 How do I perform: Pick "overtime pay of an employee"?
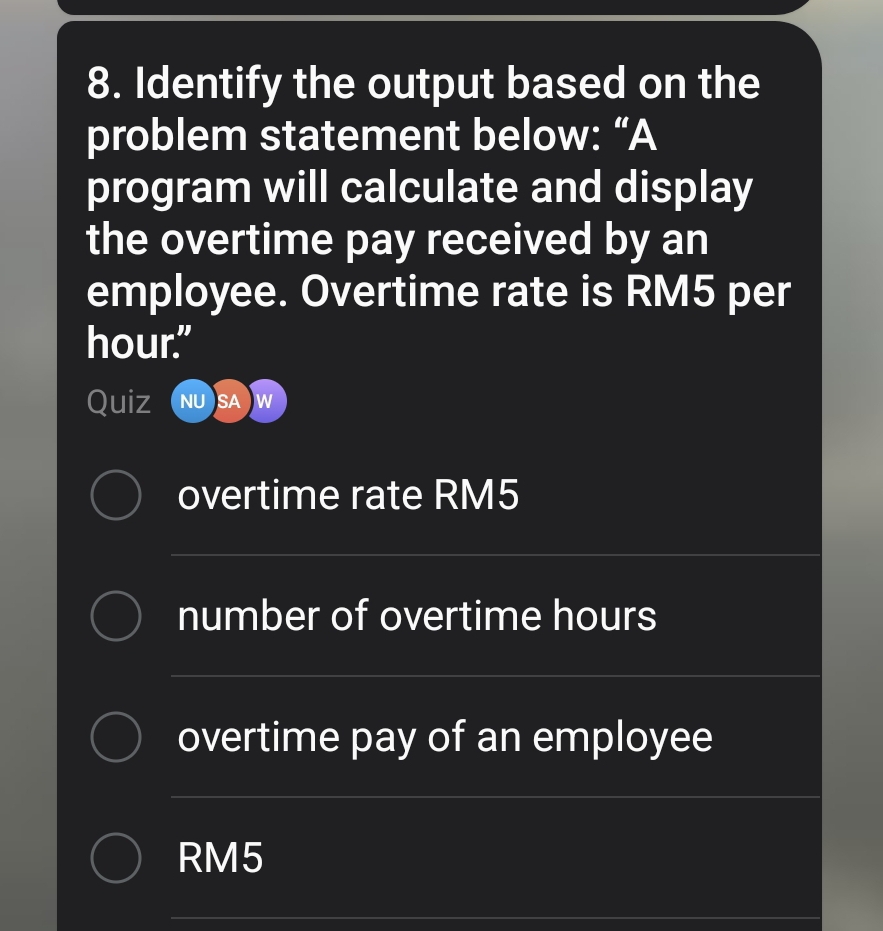[116, 738]
